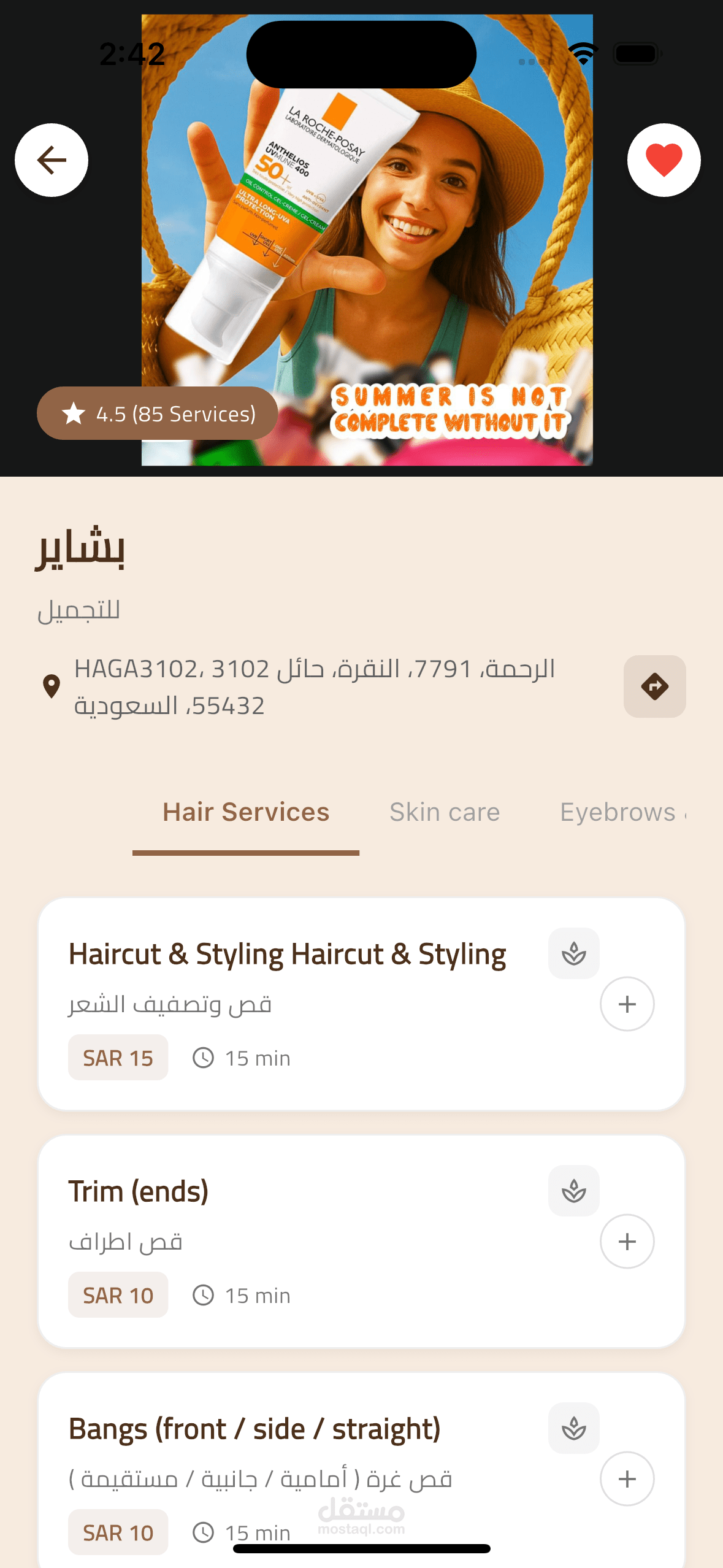Tap the lotus icon on the Bangs card
The image size is (723, 1568).
click(x=573, y=1428)
